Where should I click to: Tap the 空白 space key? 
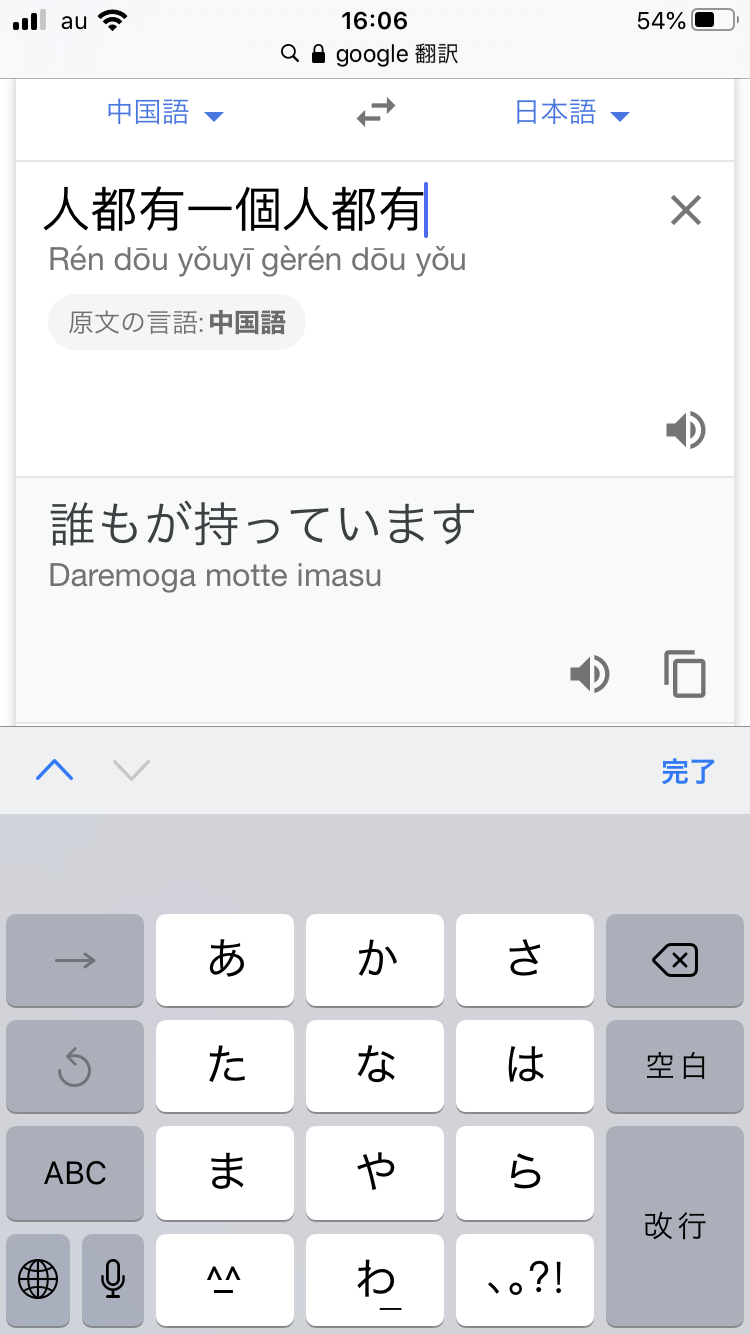coord(675,1066)
